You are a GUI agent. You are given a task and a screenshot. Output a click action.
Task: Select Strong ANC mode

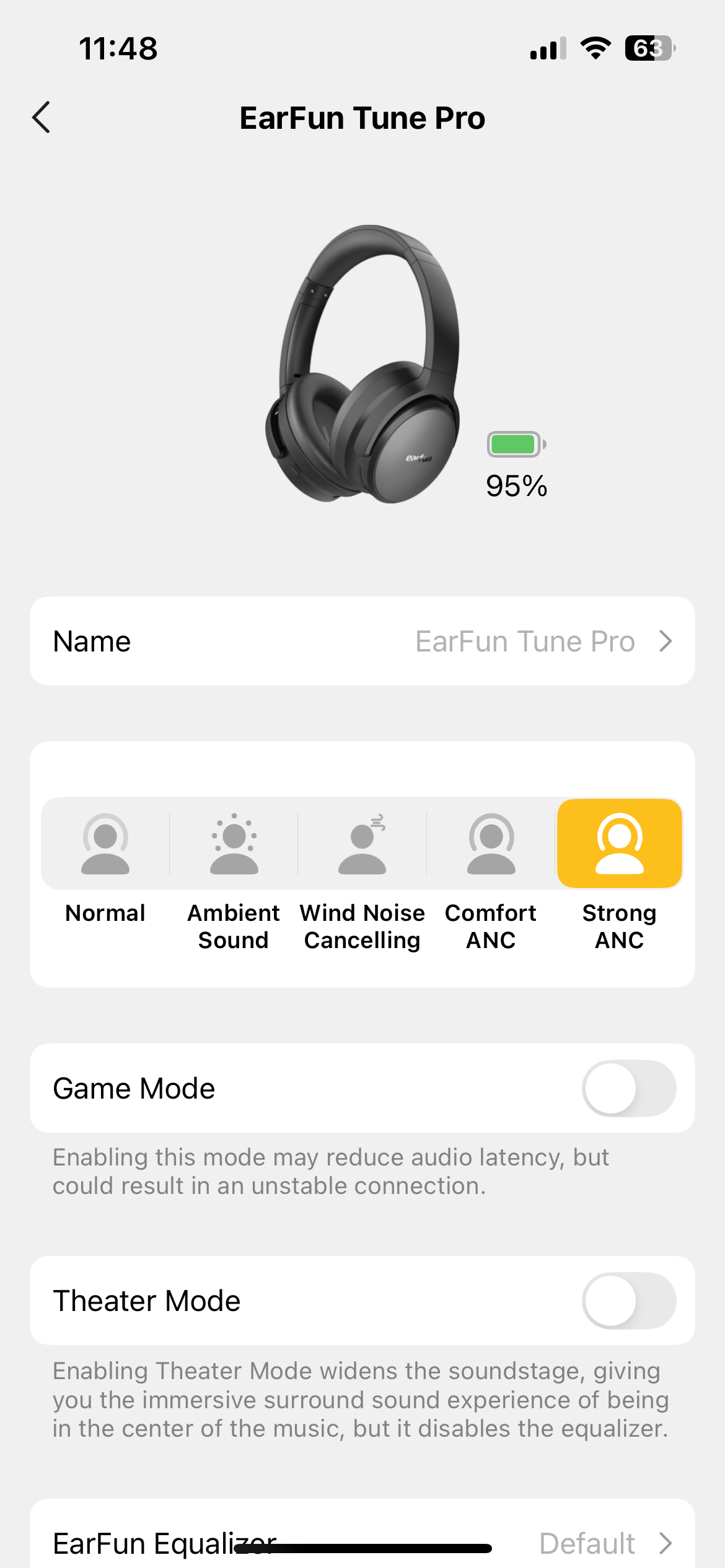[620, 843]
